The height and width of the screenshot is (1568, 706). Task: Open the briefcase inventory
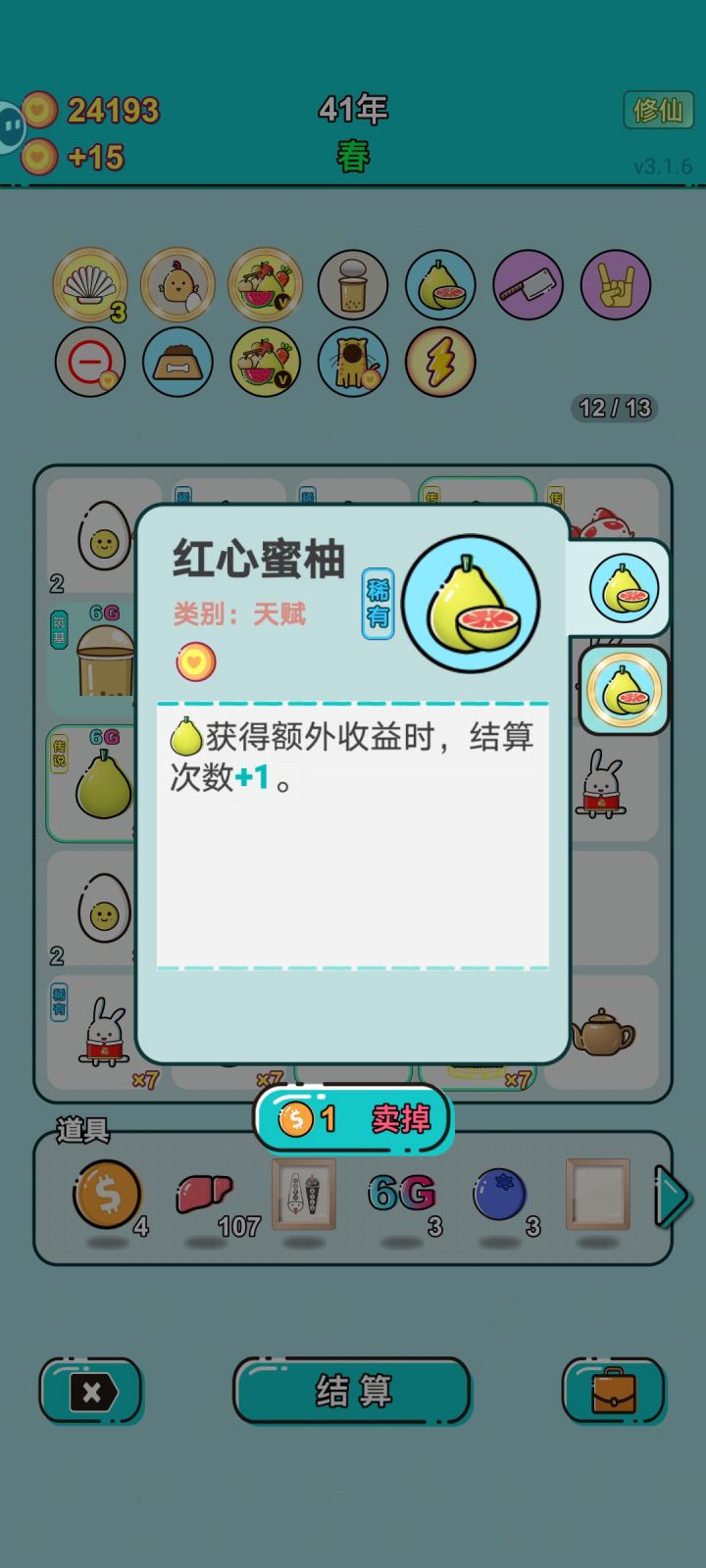point(613,1392)
